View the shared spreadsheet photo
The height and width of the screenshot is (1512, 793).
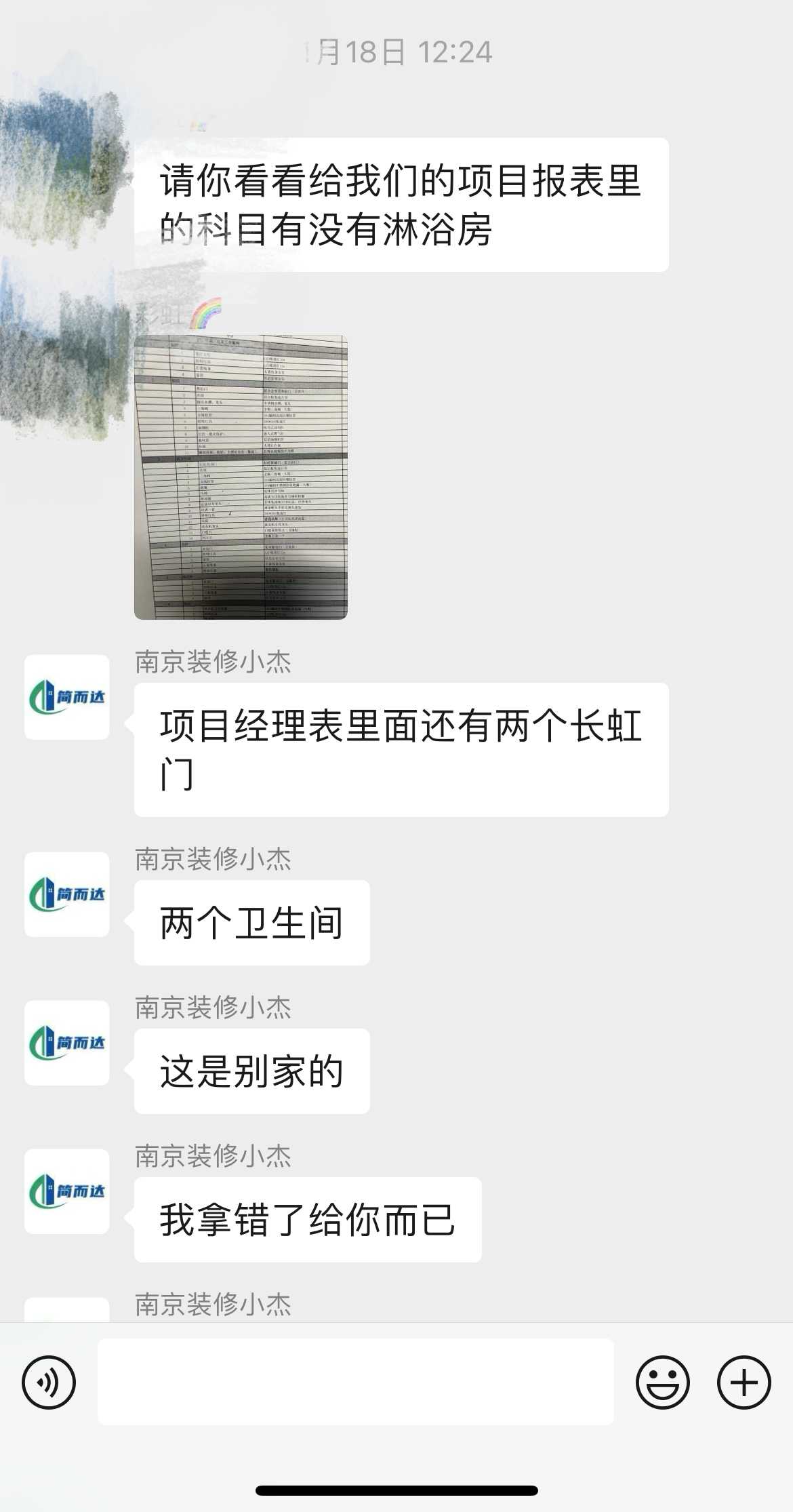(241, 477)
